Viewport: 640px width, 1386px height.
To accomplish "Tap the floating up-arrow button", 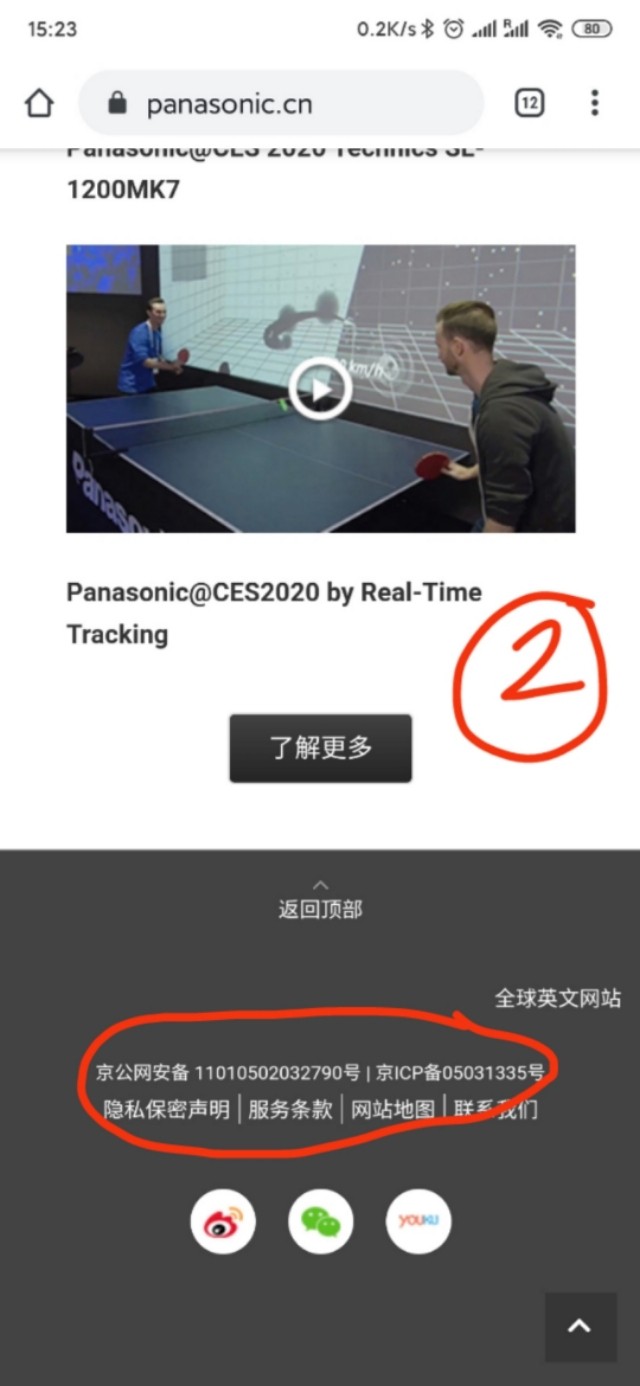I will 580,1327.
